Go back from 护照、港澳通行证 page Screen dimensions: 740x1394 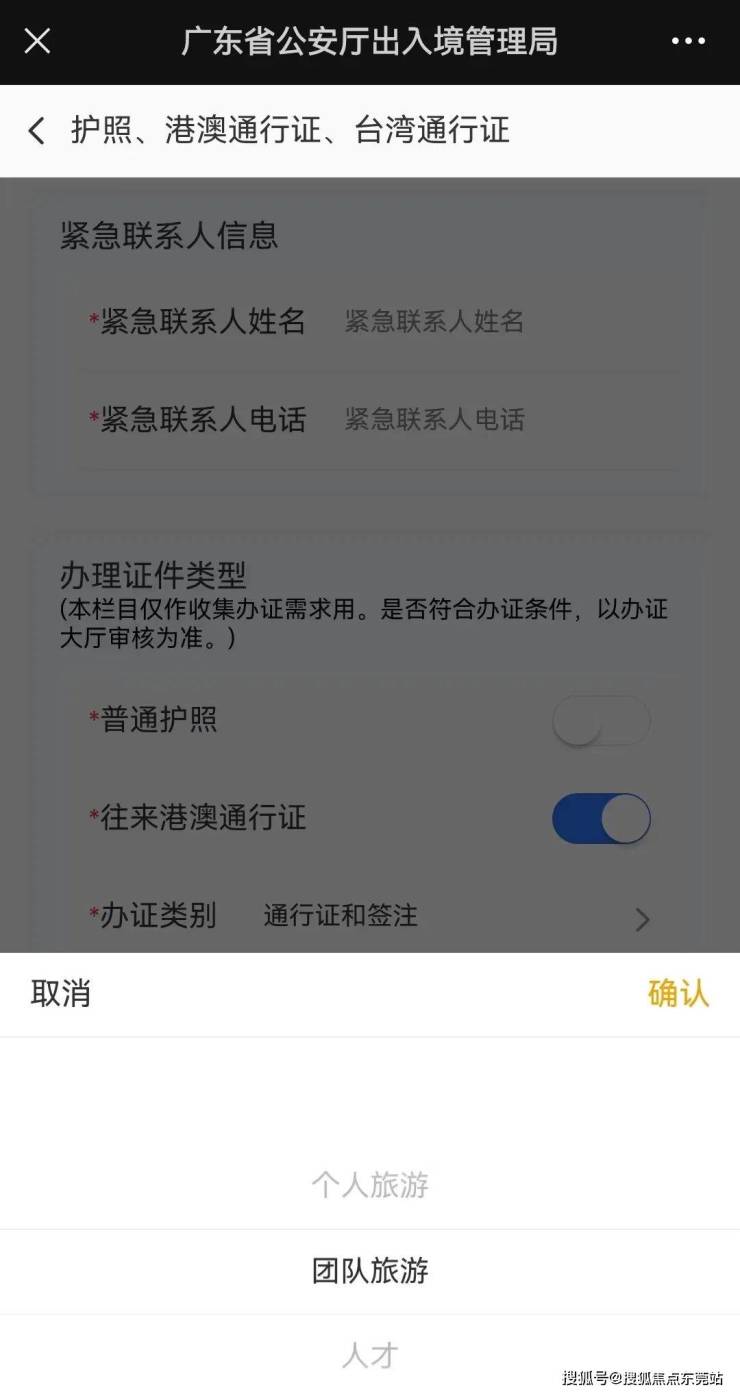pyautogui.click(x=37, y=131)
